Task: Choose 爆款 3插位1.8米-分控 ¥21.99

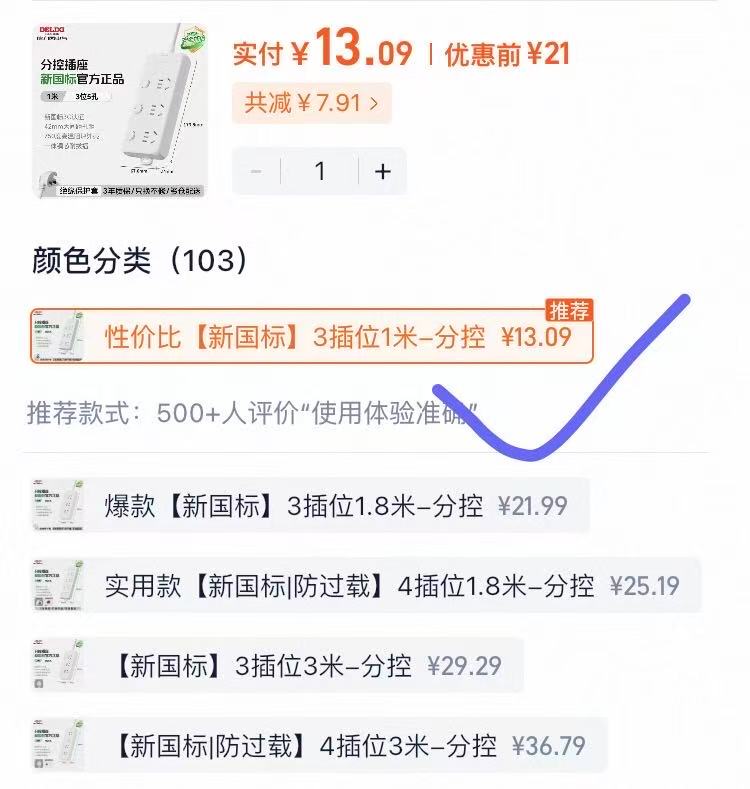Action: click(x=311, y=506)
